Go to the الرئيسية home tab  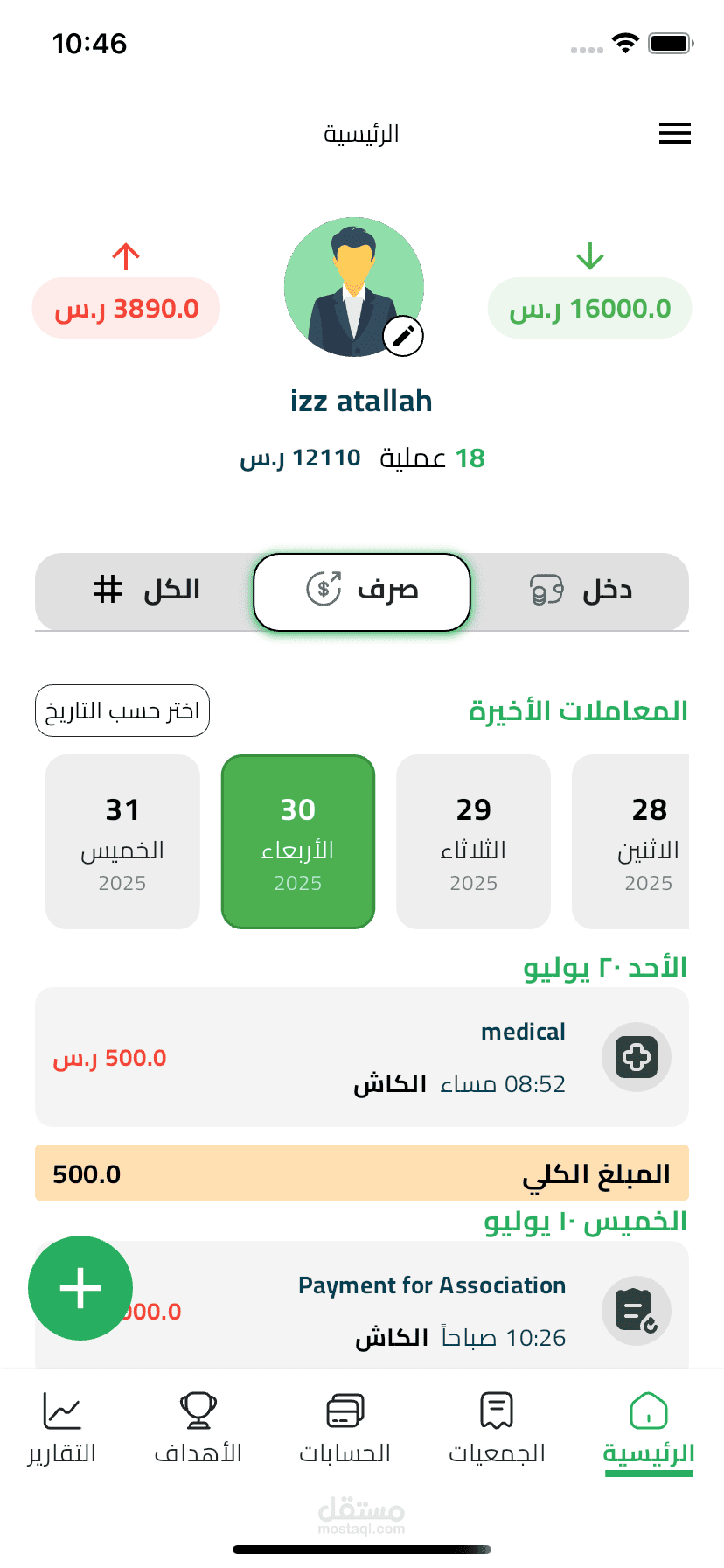pos(648,1428)
